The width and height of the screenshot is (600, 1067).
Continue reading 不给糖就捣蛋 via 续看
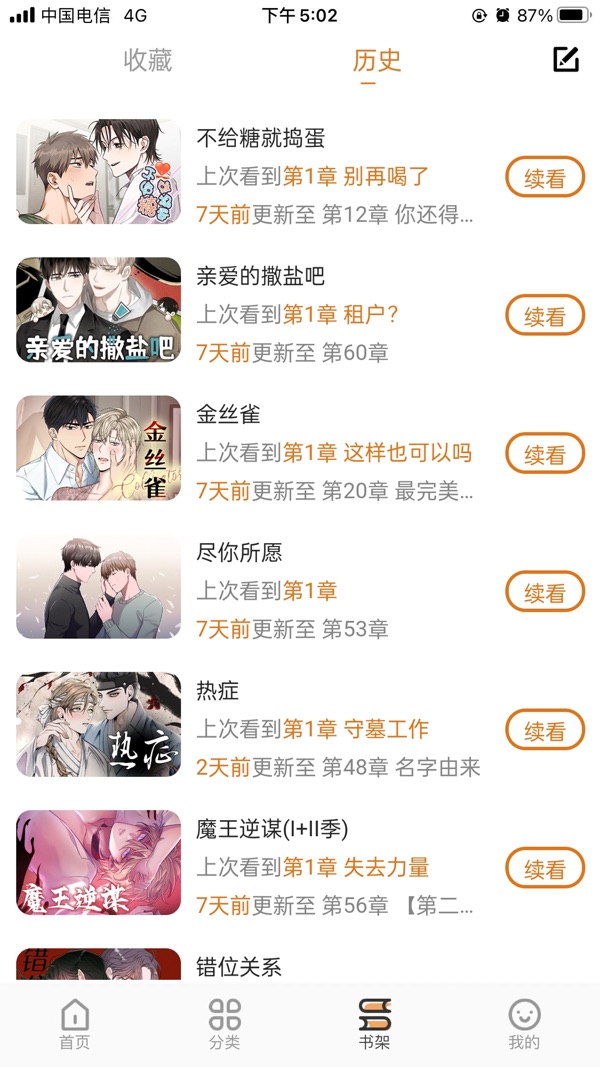[545, 178]
